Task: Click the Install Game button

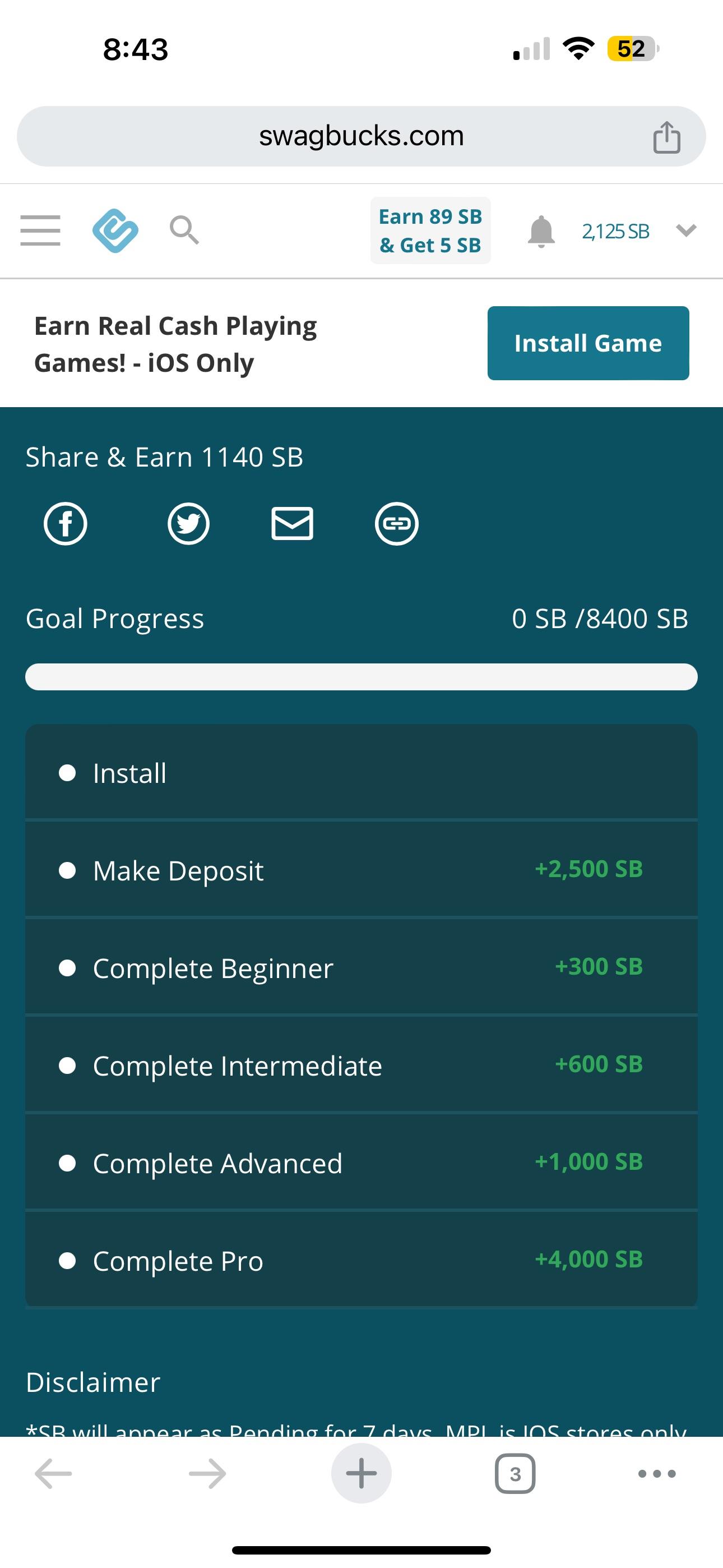Action: point(587,343)
